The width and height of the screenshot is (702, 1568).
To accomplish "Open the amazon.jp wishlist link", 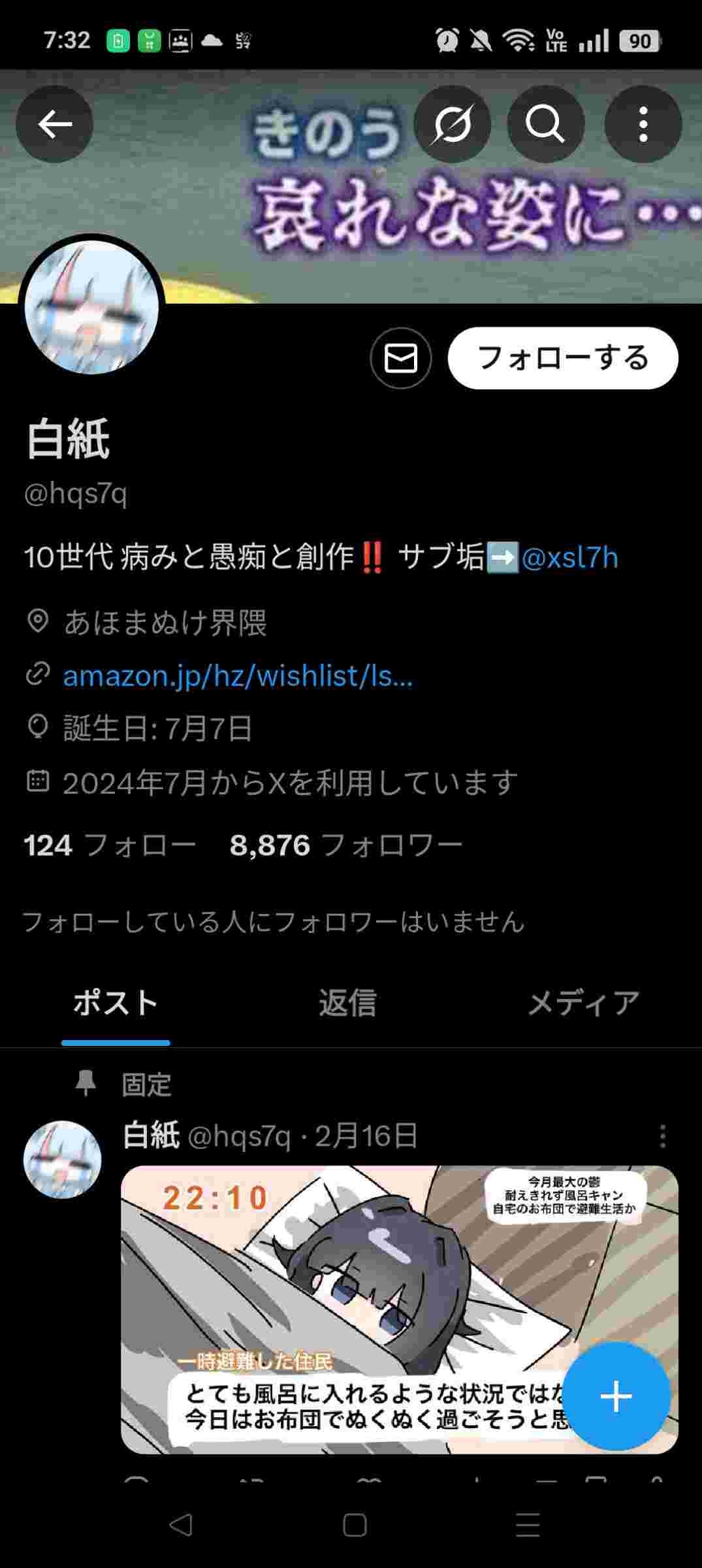I will tap(238, 676).
